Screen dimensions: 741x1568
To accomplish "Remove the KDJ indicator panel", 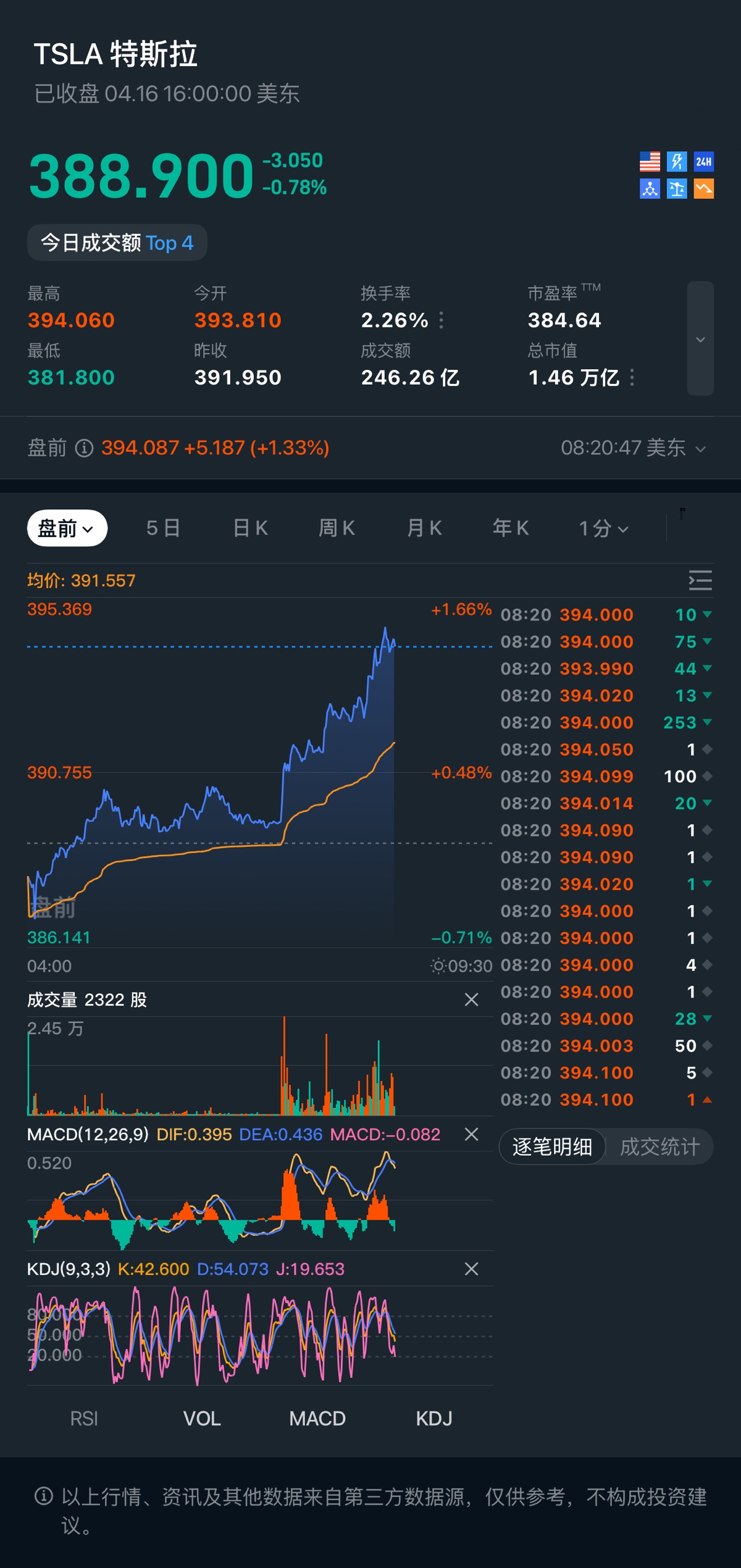I will (x=471, y=1269).
